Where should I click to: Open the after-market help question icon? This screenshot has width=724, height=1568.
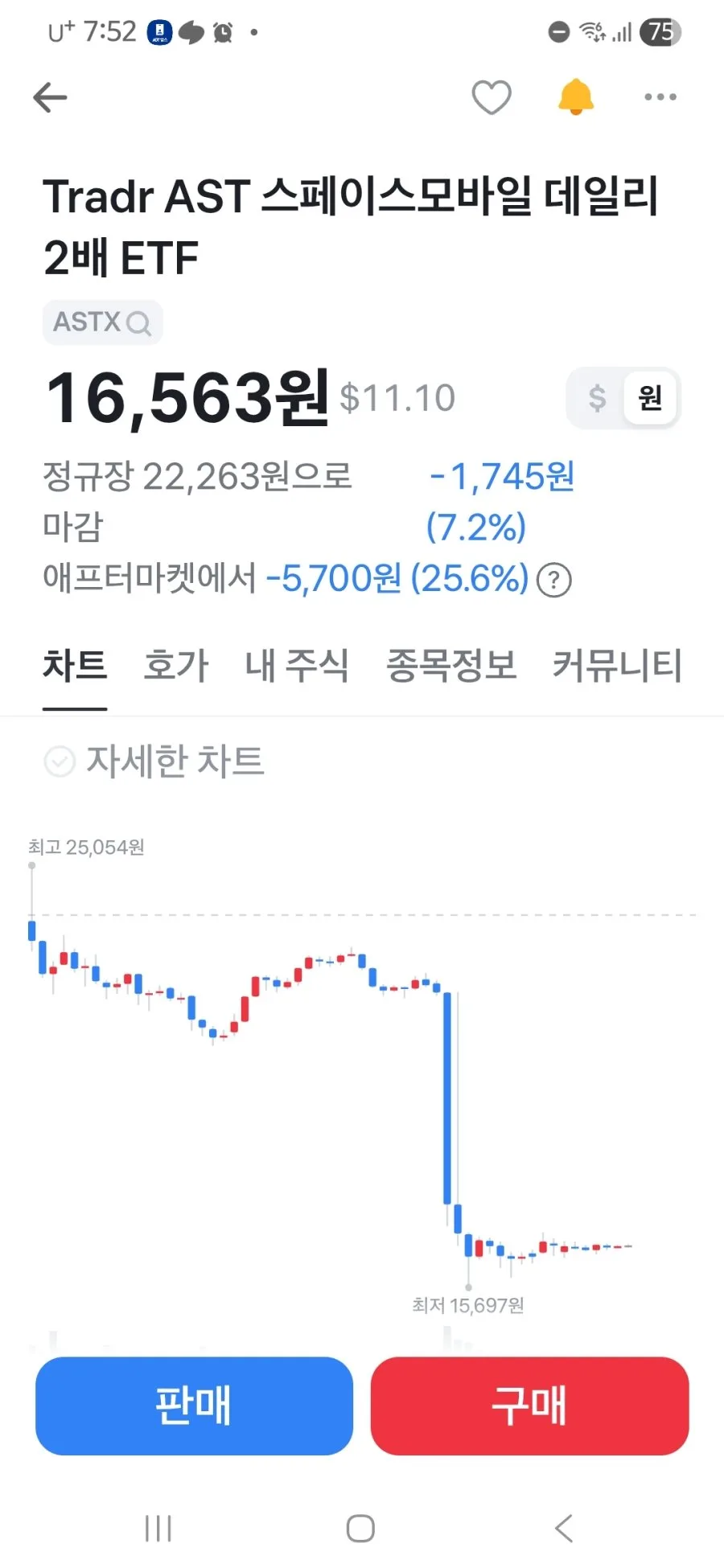pos(554,580)
